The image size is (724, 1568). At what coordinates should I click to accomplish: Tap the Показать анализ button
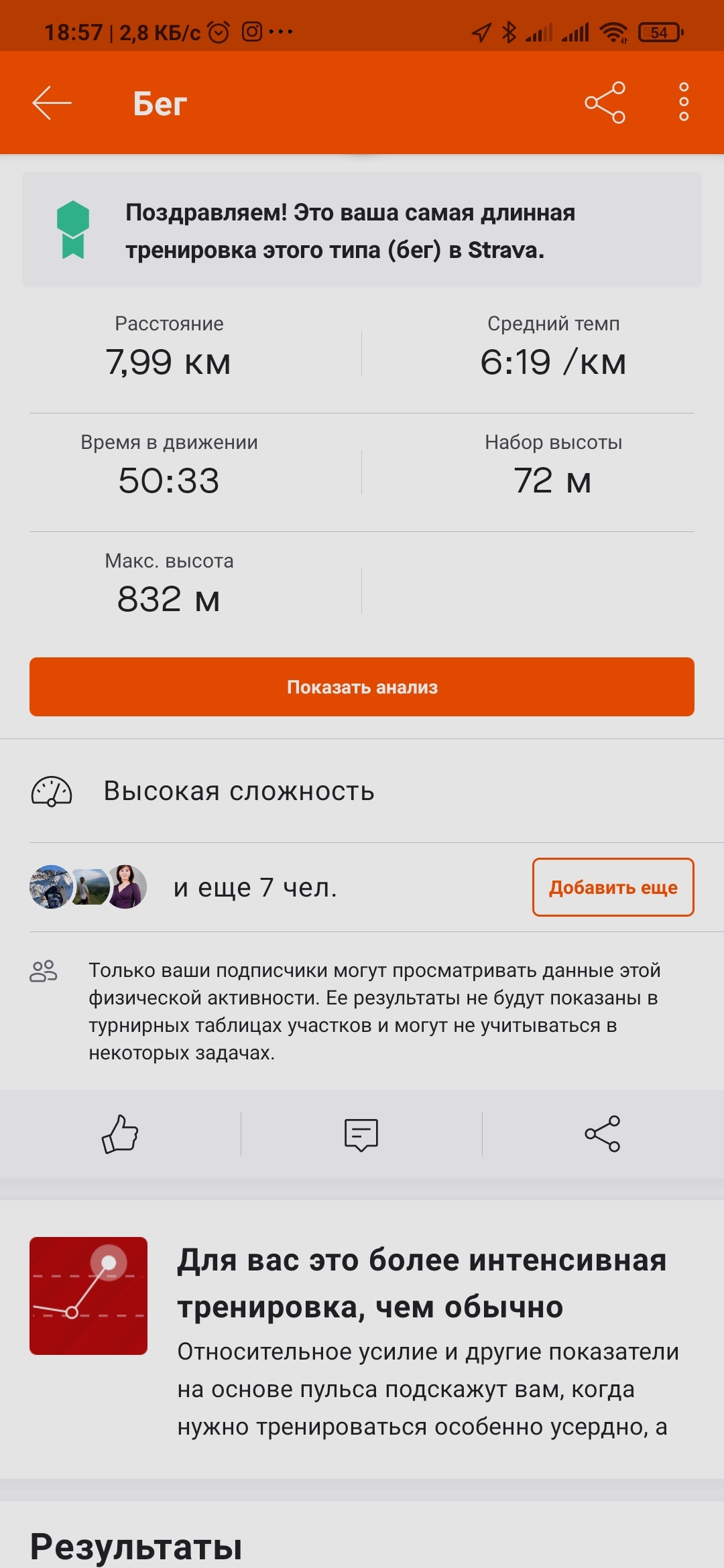coord(362,687)
